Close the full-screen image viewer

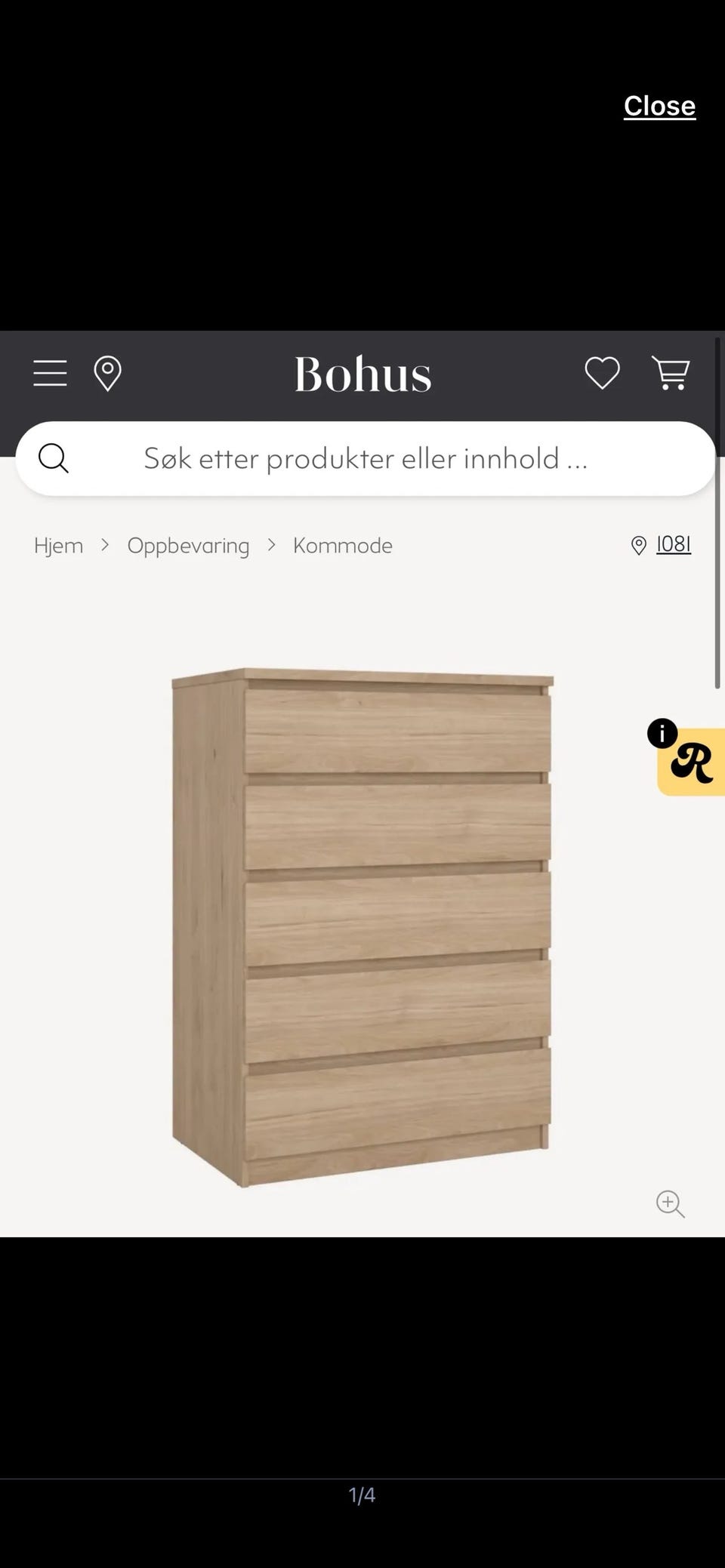[x=659, y=106]
